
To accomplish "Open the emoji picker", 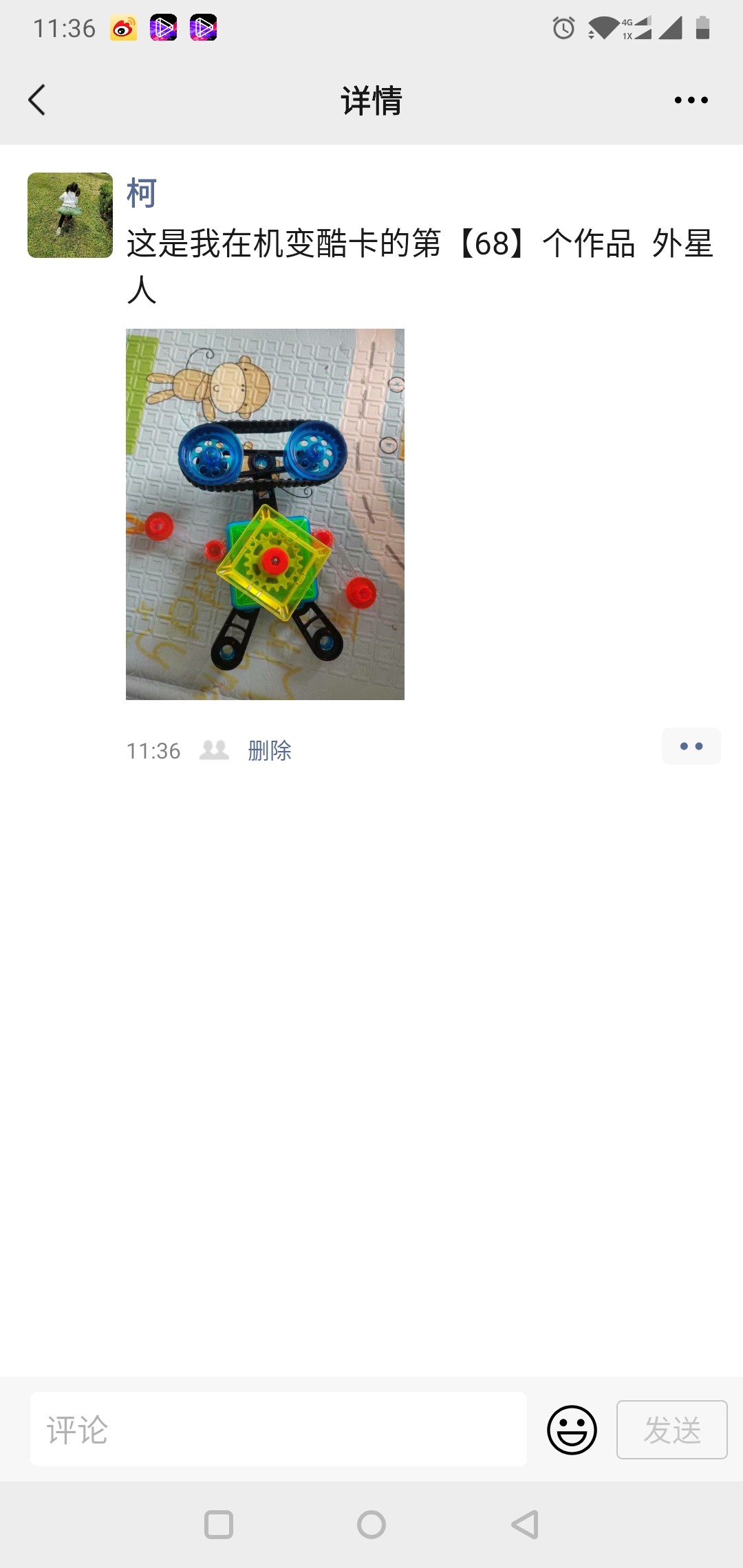I will (572, 1430).
